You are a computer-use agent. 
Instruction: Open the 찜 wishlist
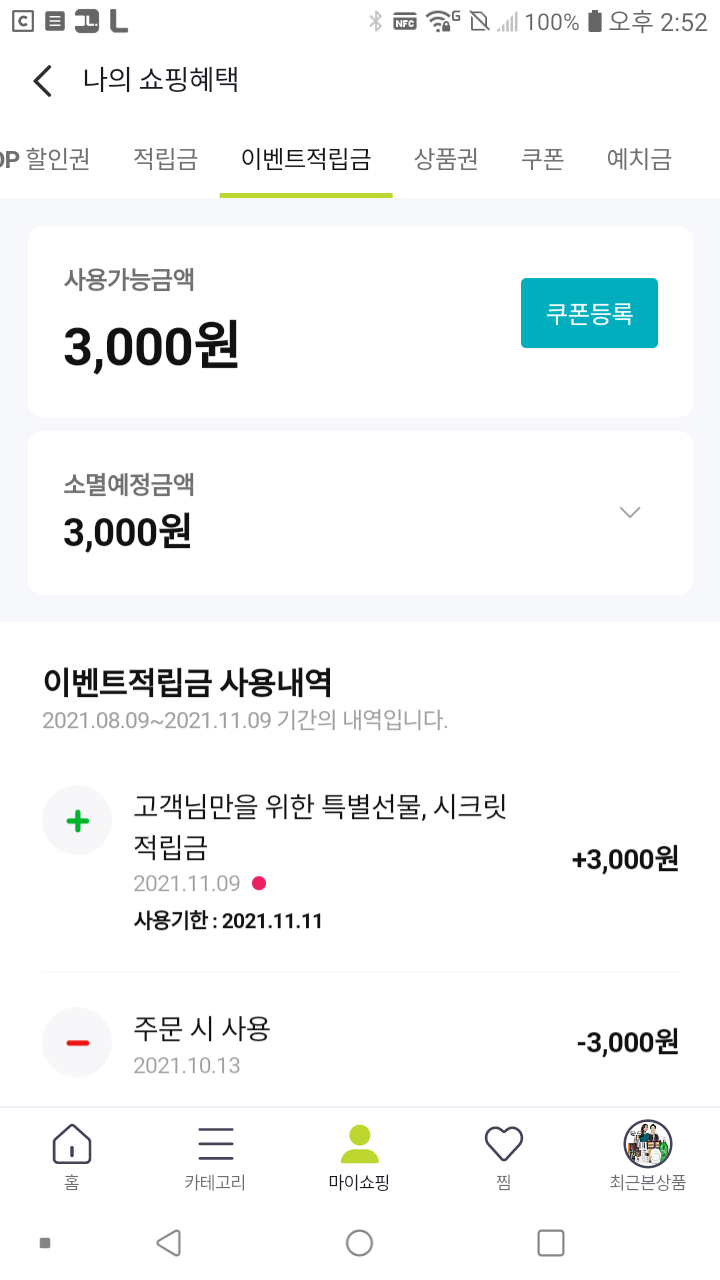click(503, 1156)
